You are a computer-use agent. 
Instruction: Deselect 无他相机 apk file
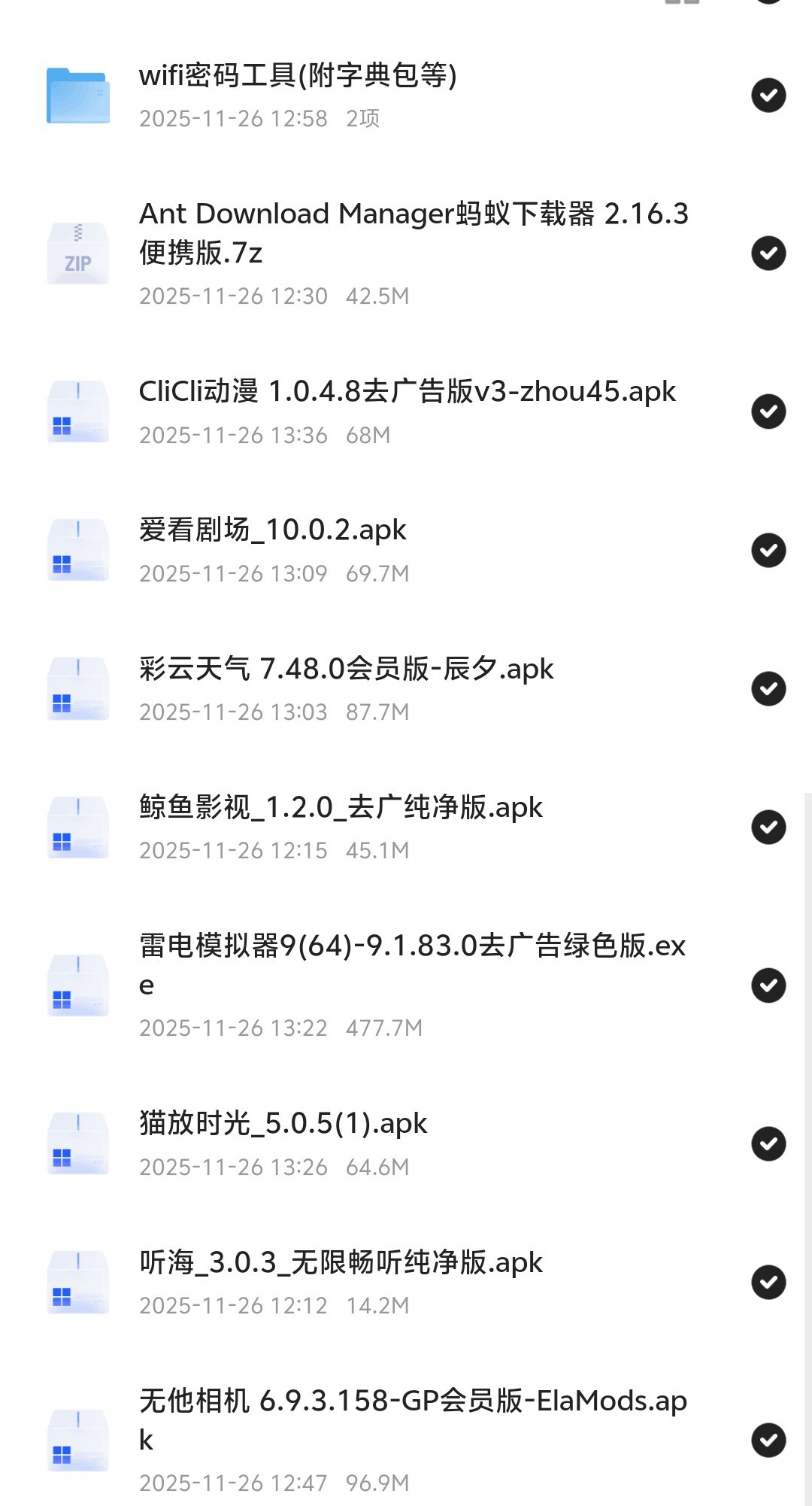click(x=768, y=1441)
